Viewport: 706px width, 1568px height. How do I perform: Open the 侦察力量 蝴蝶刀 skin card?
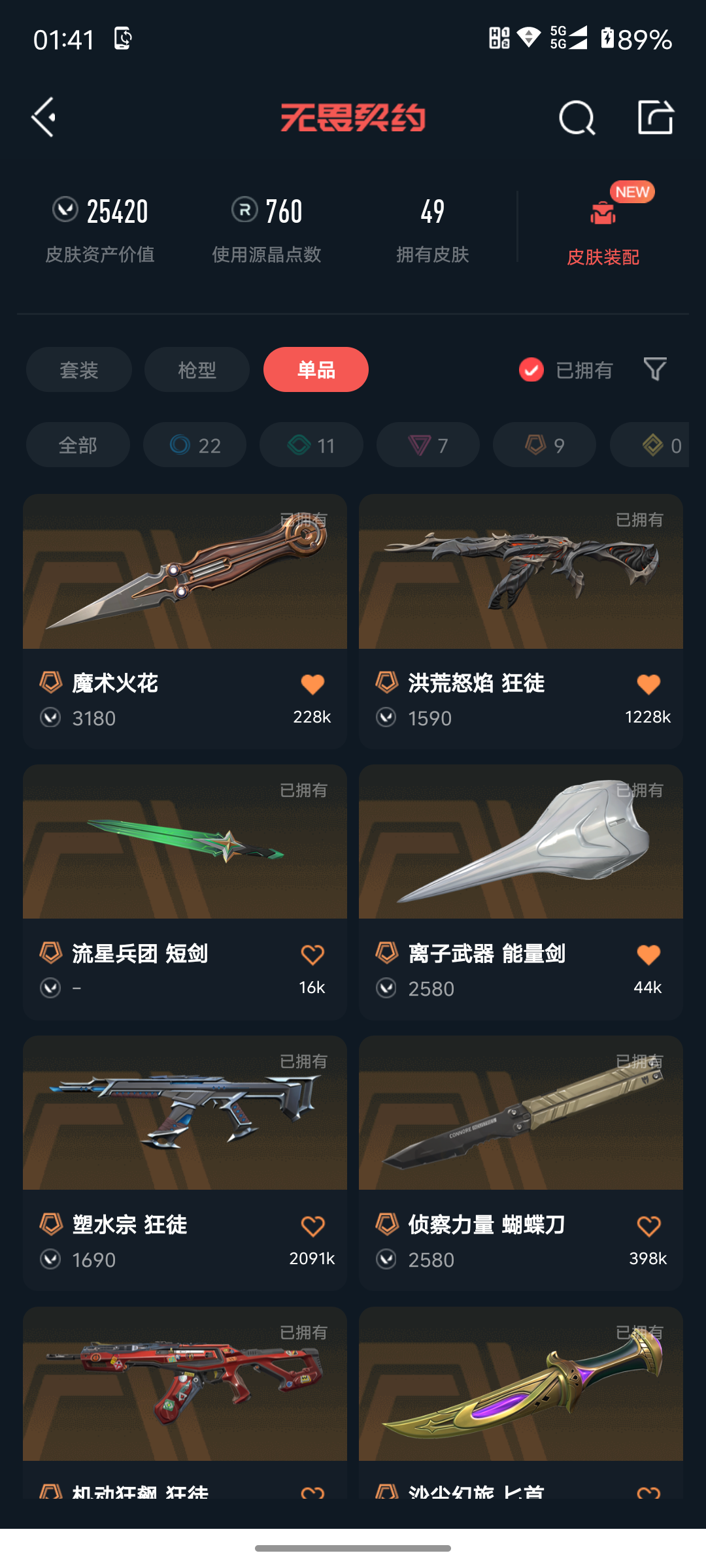(521, 1164)
